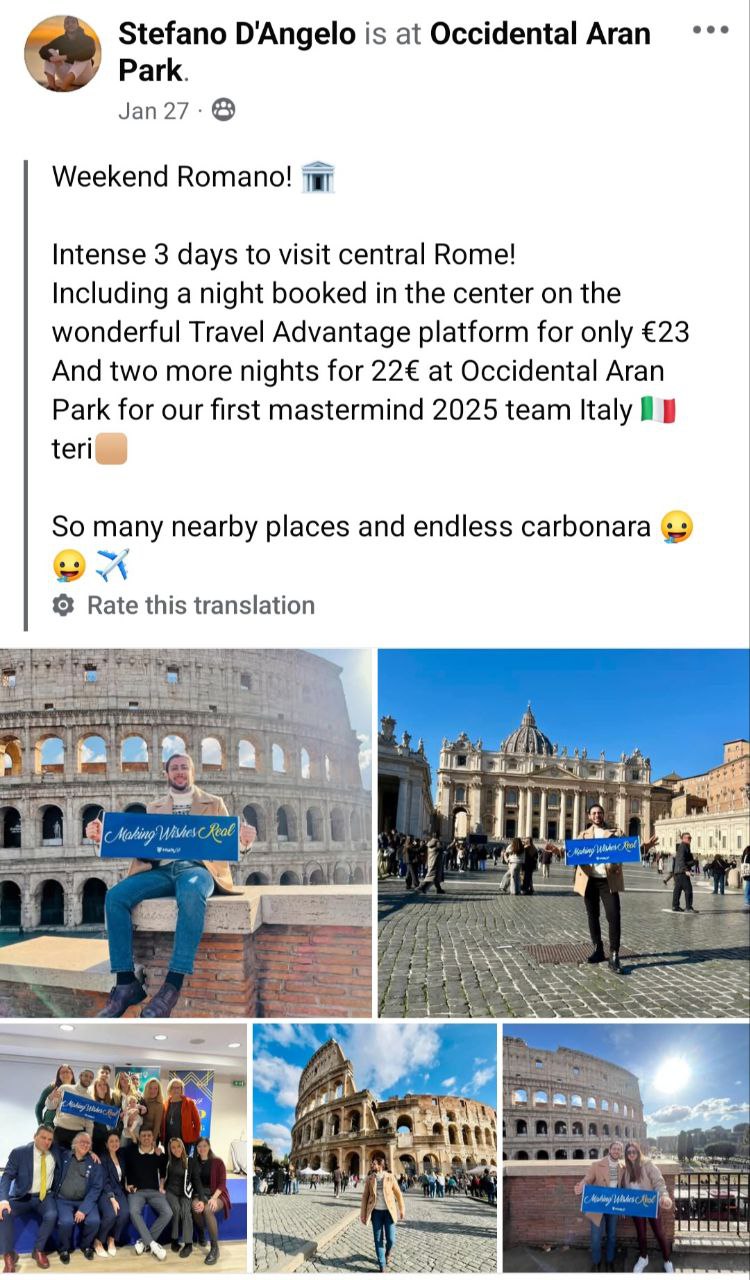
Task: Open the St. Peter's Square photo
Action: pyautogui.click(x=563, y=833)
